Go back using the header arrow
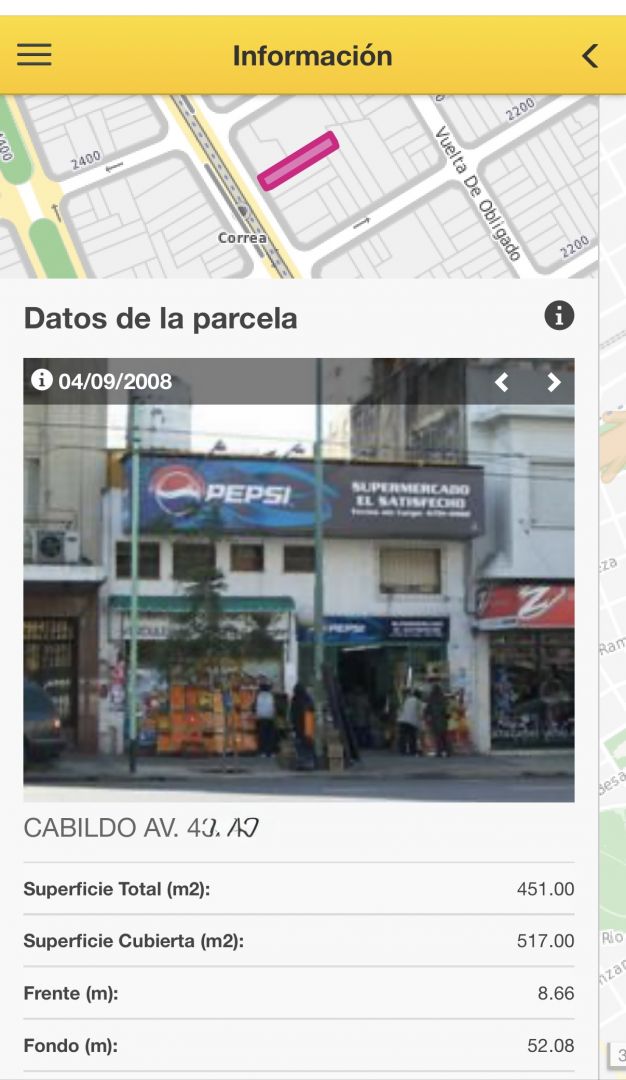626x1080 pixels. pyautogui.click(x=590, y=56)
